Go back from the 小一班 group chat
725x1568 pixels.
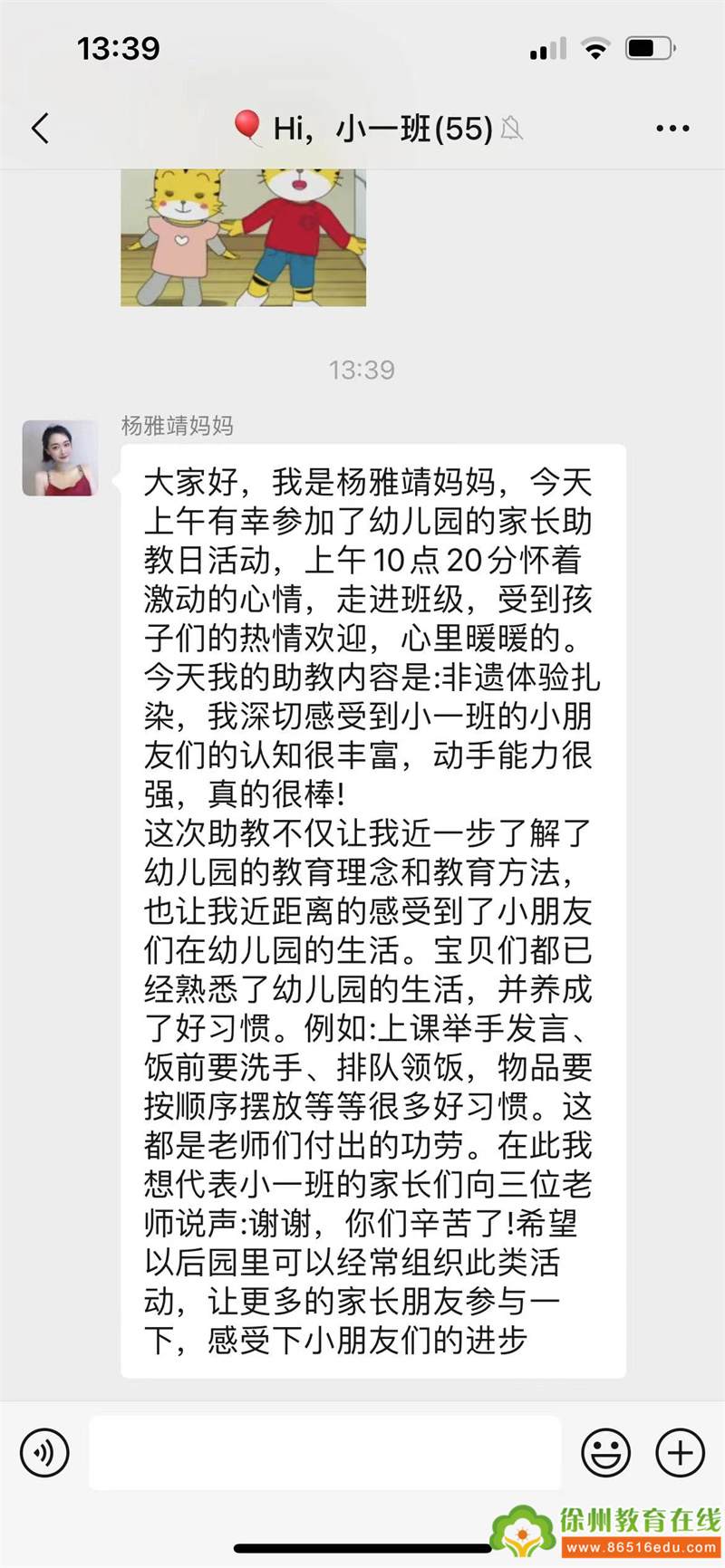pyautogui.click(x=41, y=129)
